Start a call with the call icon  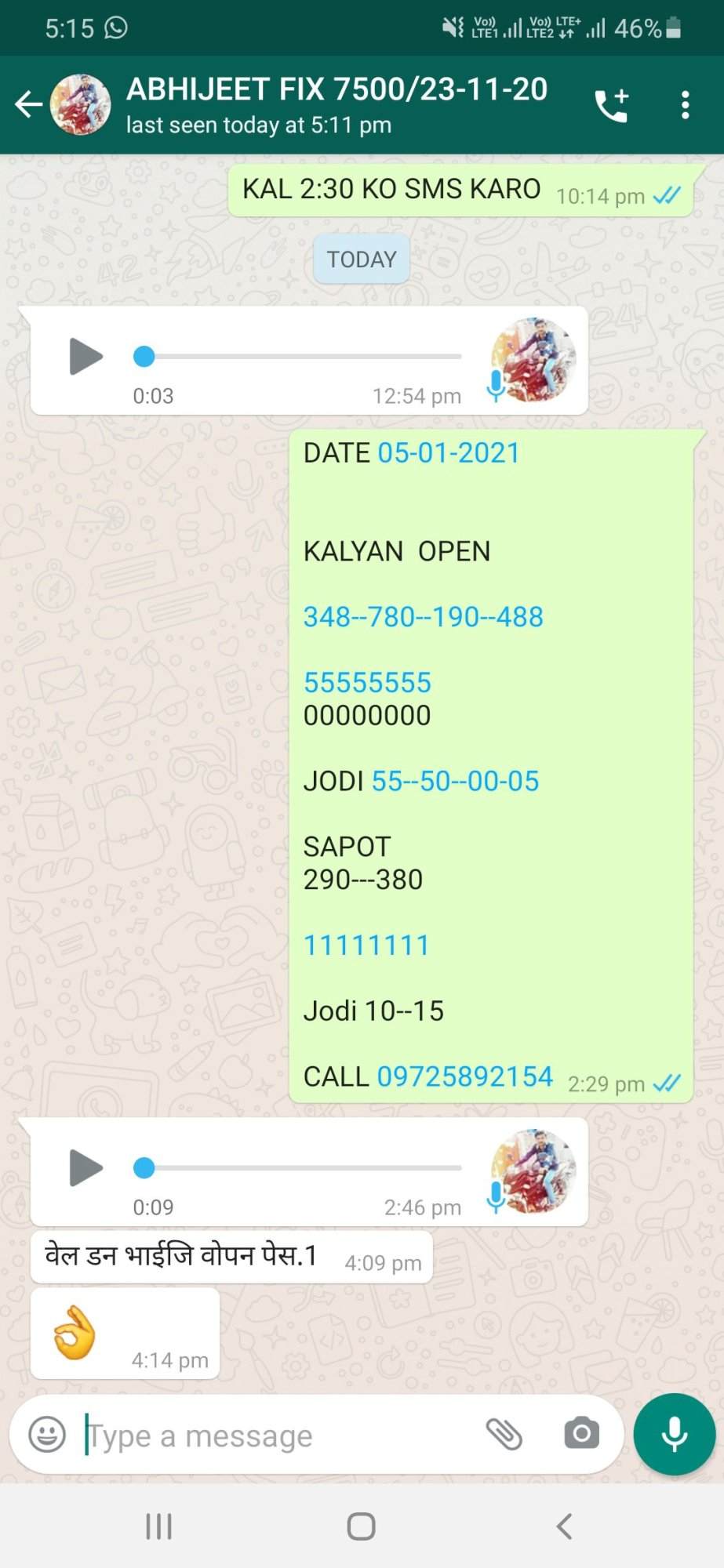(x=611, y=105)
